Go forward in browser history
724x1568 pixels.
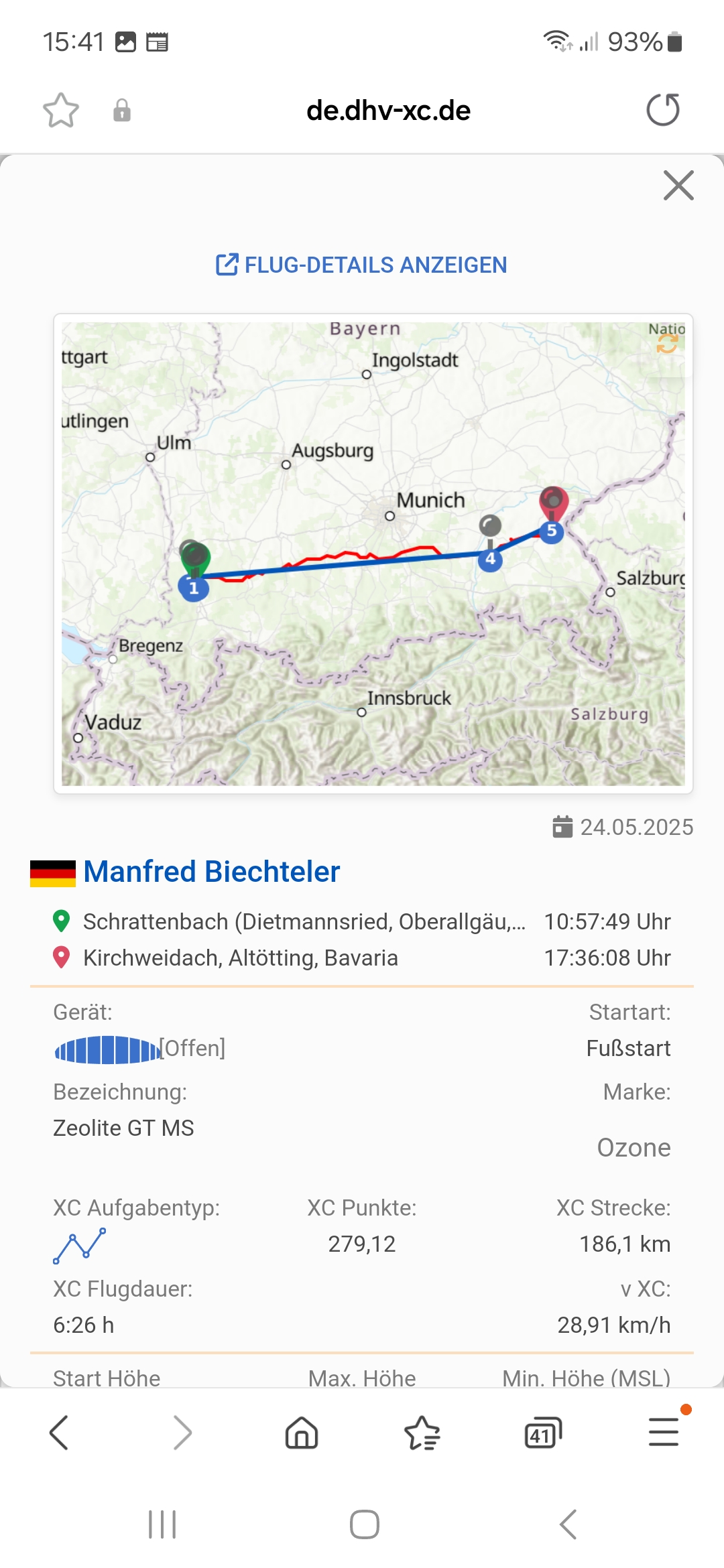[182, 1433]
